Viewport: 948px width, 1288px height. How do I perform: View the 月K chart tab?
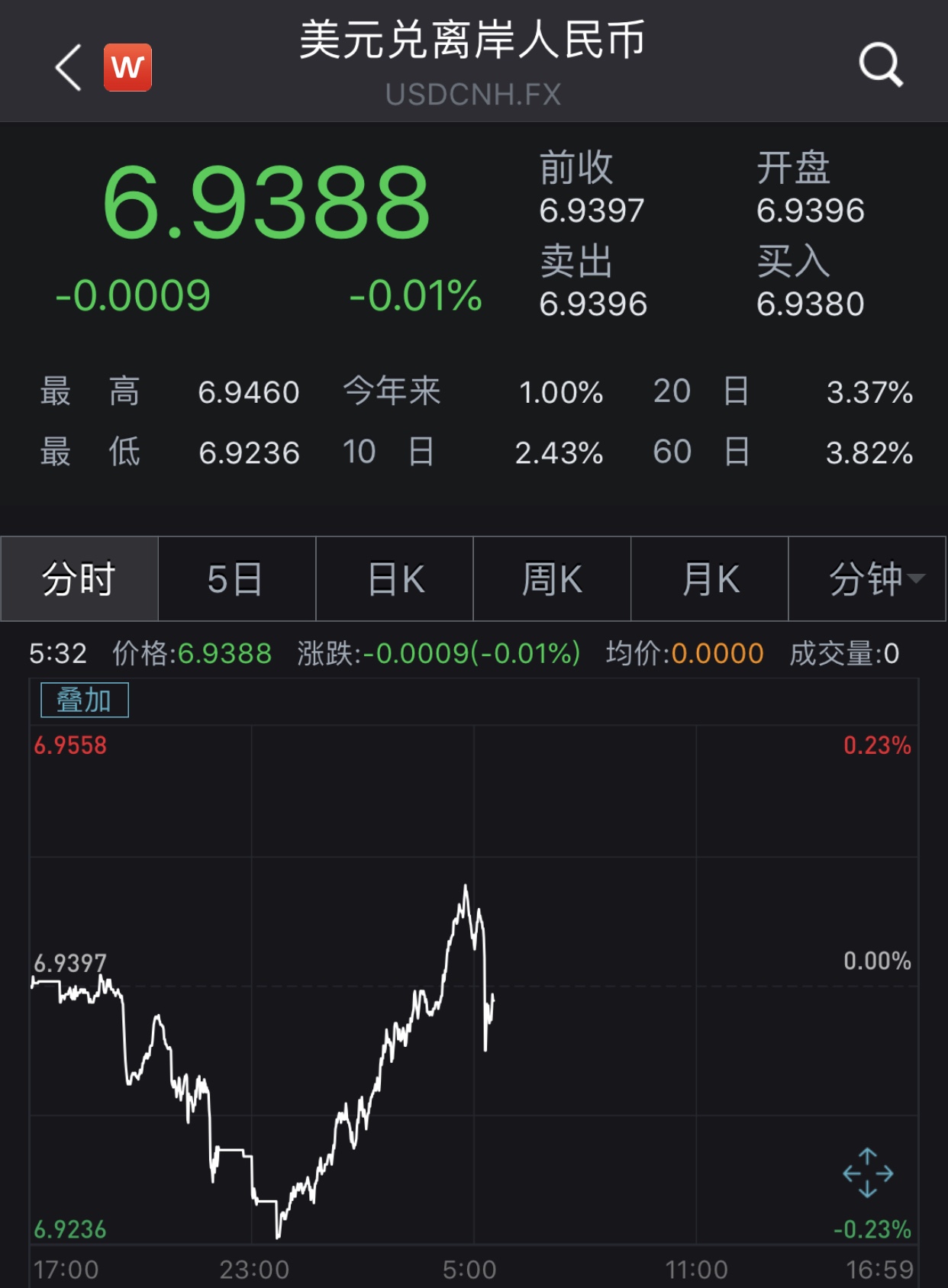click(x=710, y=579)
